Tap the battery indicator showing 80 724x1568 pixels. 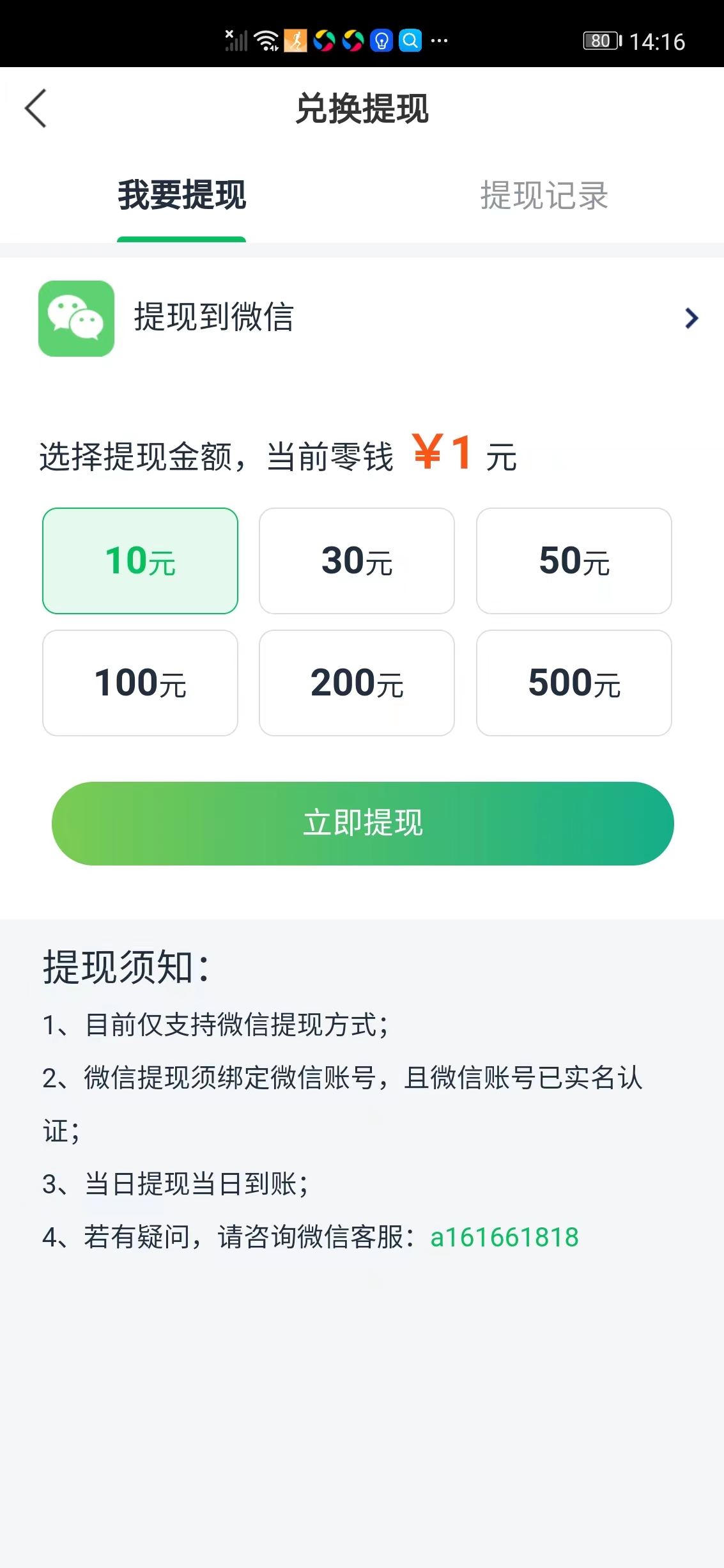(601, 41)
